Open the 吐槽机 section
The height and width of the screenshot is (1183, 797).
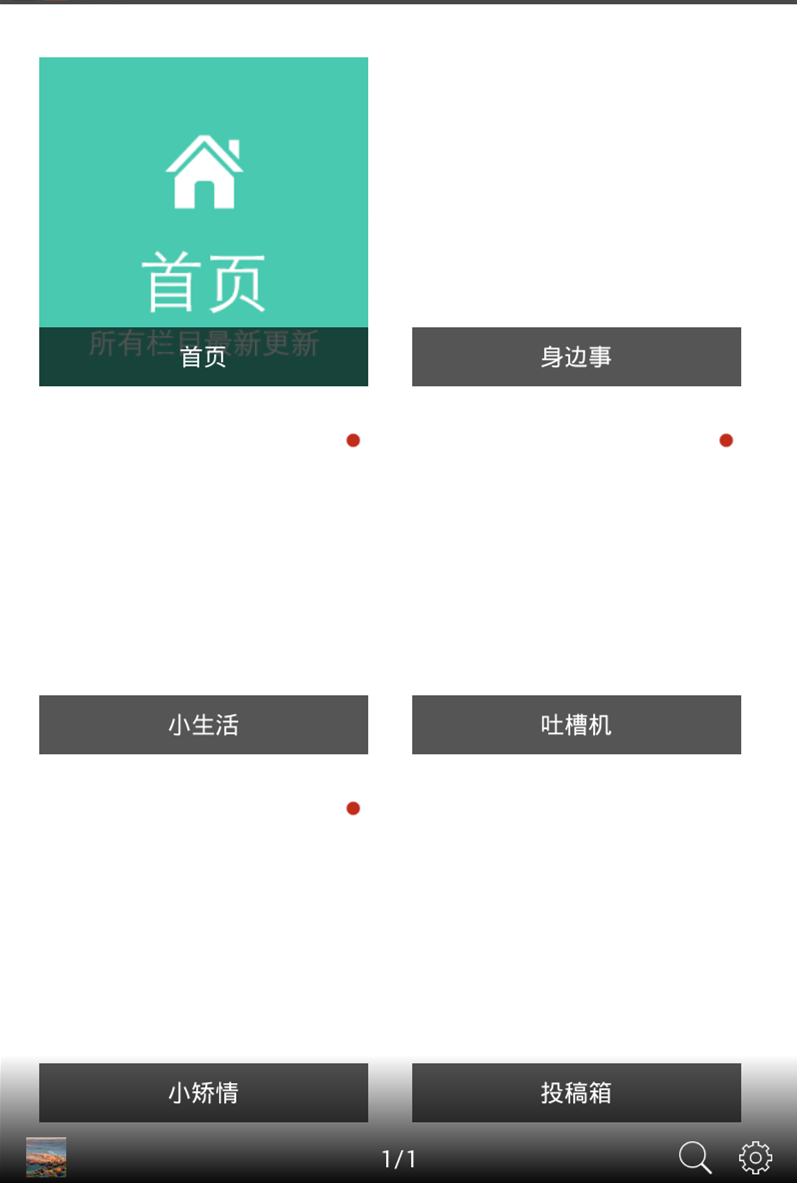576,724
